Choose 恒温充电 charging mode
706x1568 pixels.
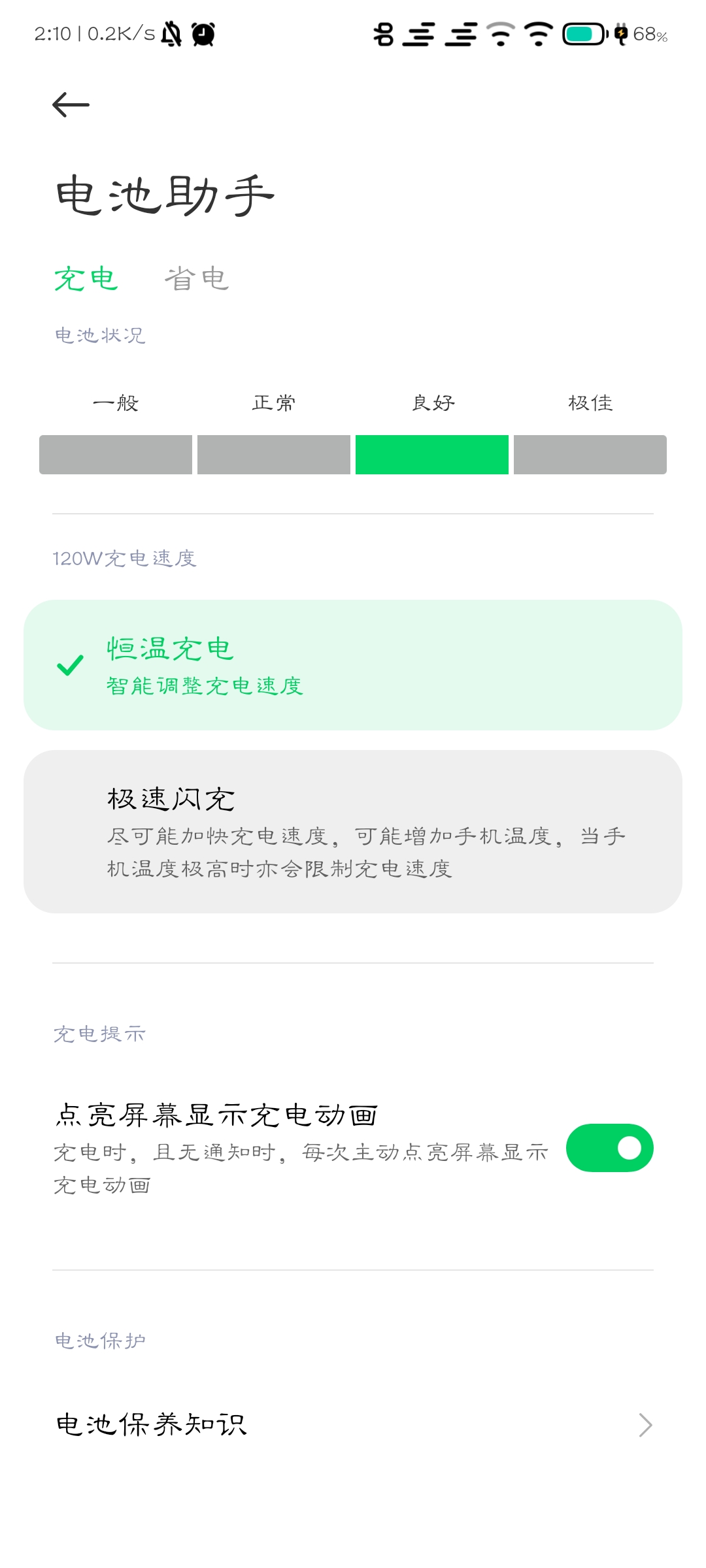[353, 665]
